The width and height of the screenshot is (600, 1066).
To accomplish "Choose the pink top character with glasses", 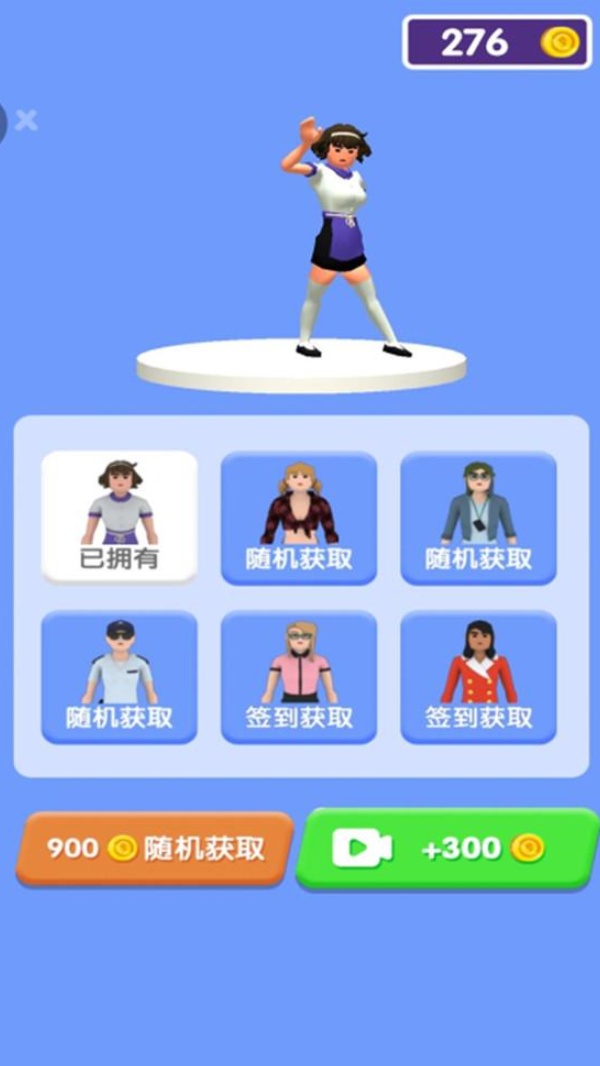I will coord(299,676).
